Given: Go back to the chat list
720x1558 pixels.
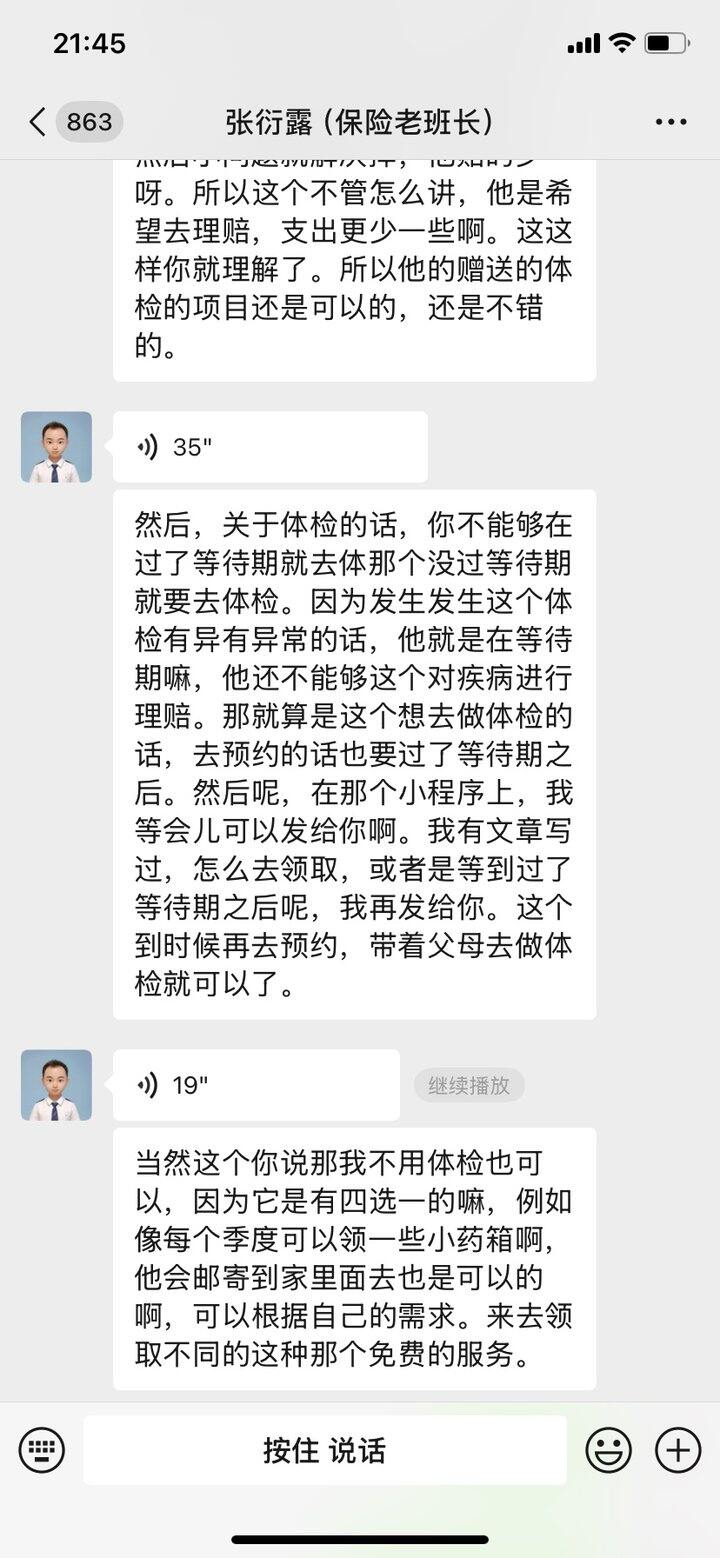Looking at the screenshot, I should [38, 122].
